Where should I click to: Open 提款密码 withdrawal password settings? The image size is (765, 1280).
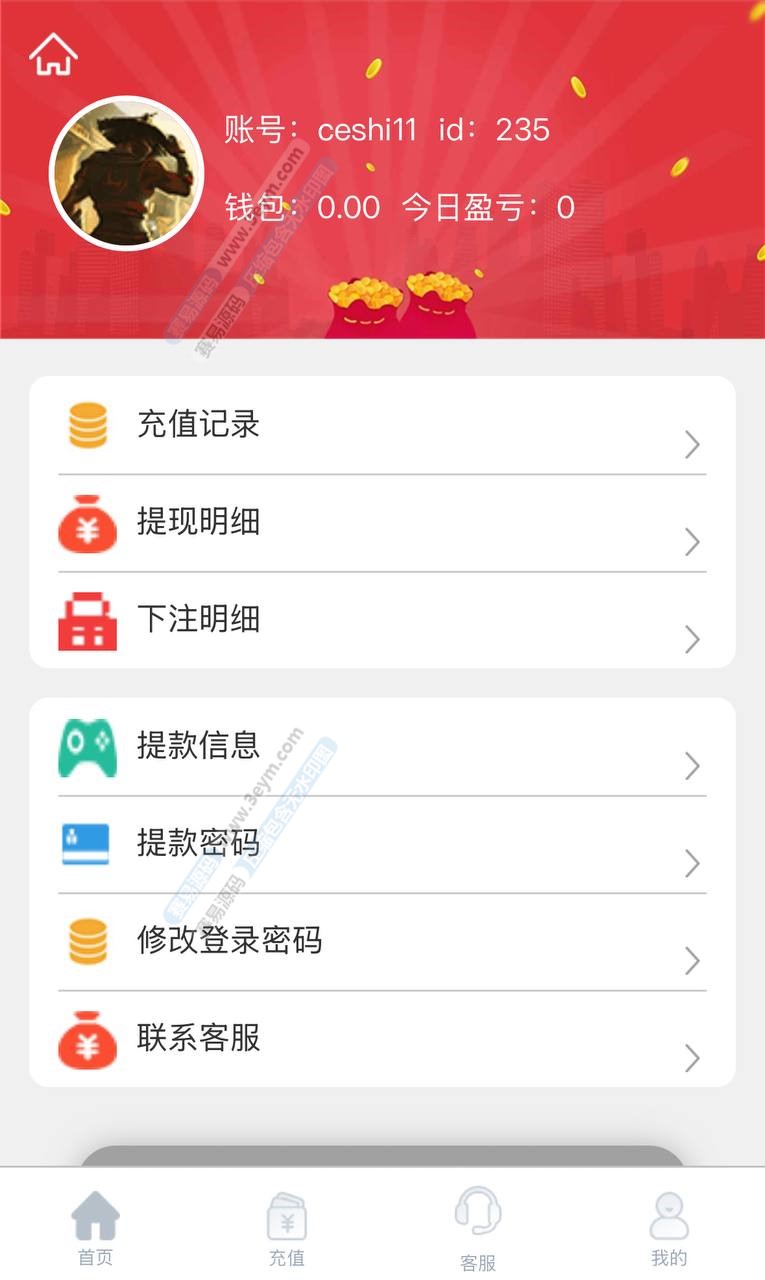(382, 844)
